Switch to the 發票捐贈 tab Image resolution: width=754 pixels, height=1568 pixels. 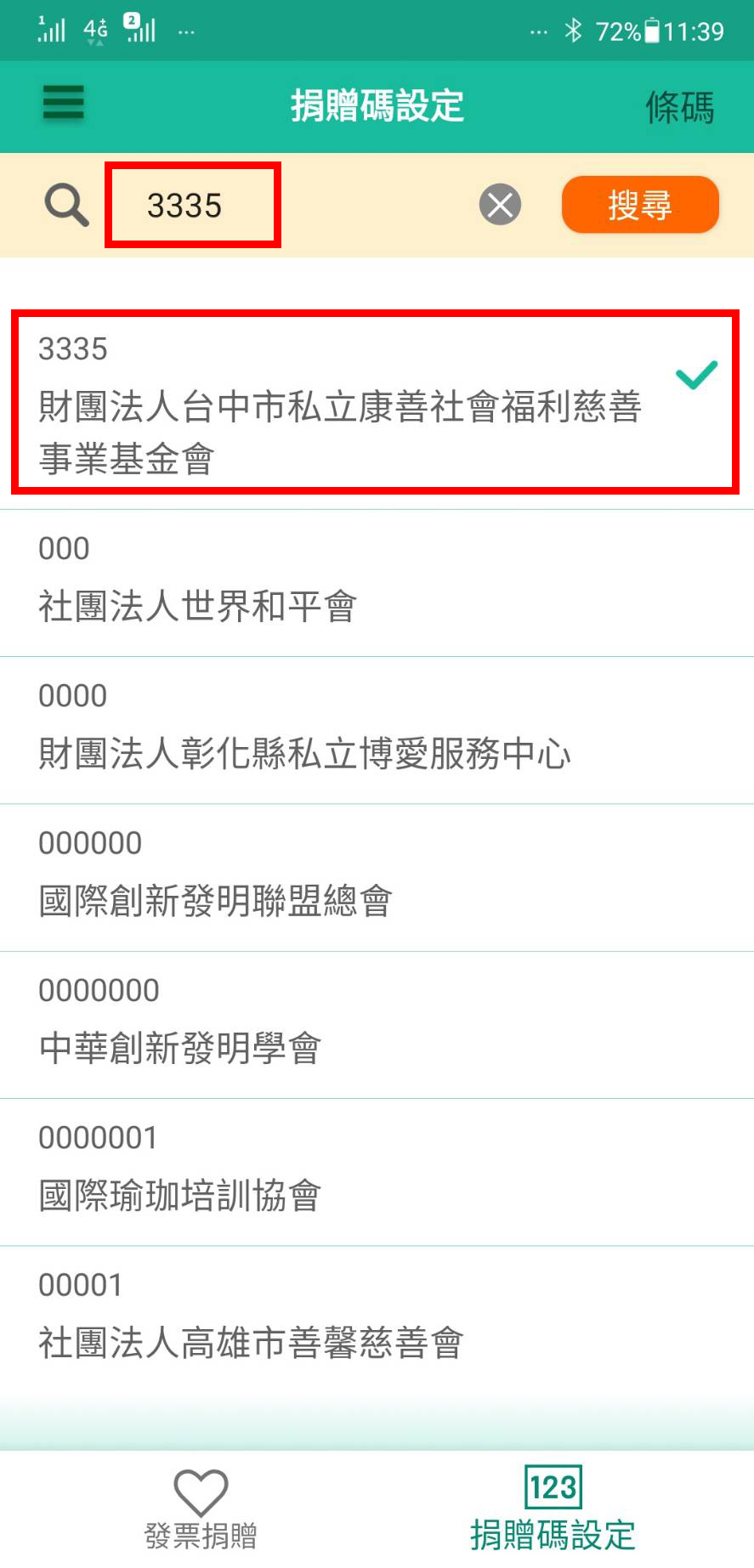[x=201, y=1509]
